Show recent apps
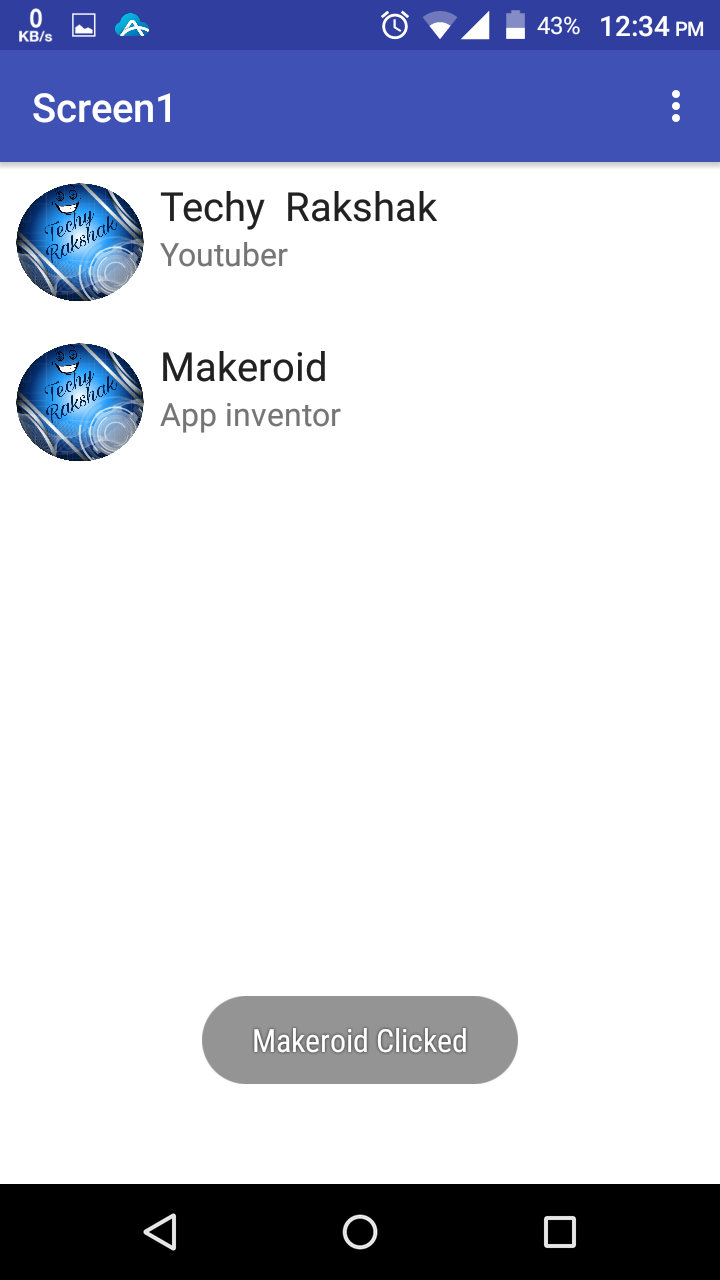The image size is (720, 1280). [x=560, y=1231]
